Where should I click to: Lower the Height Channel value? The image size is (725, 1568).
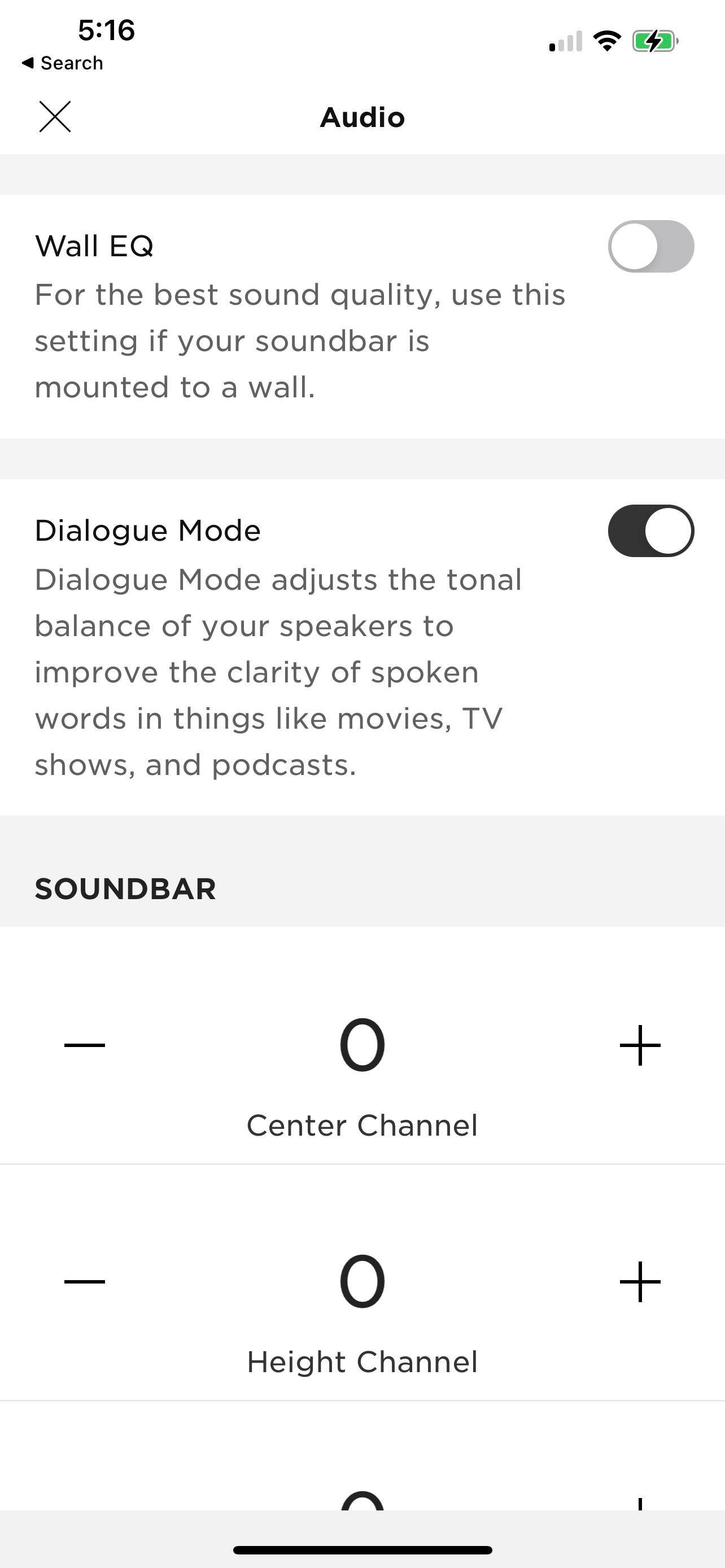(85, 1281)
